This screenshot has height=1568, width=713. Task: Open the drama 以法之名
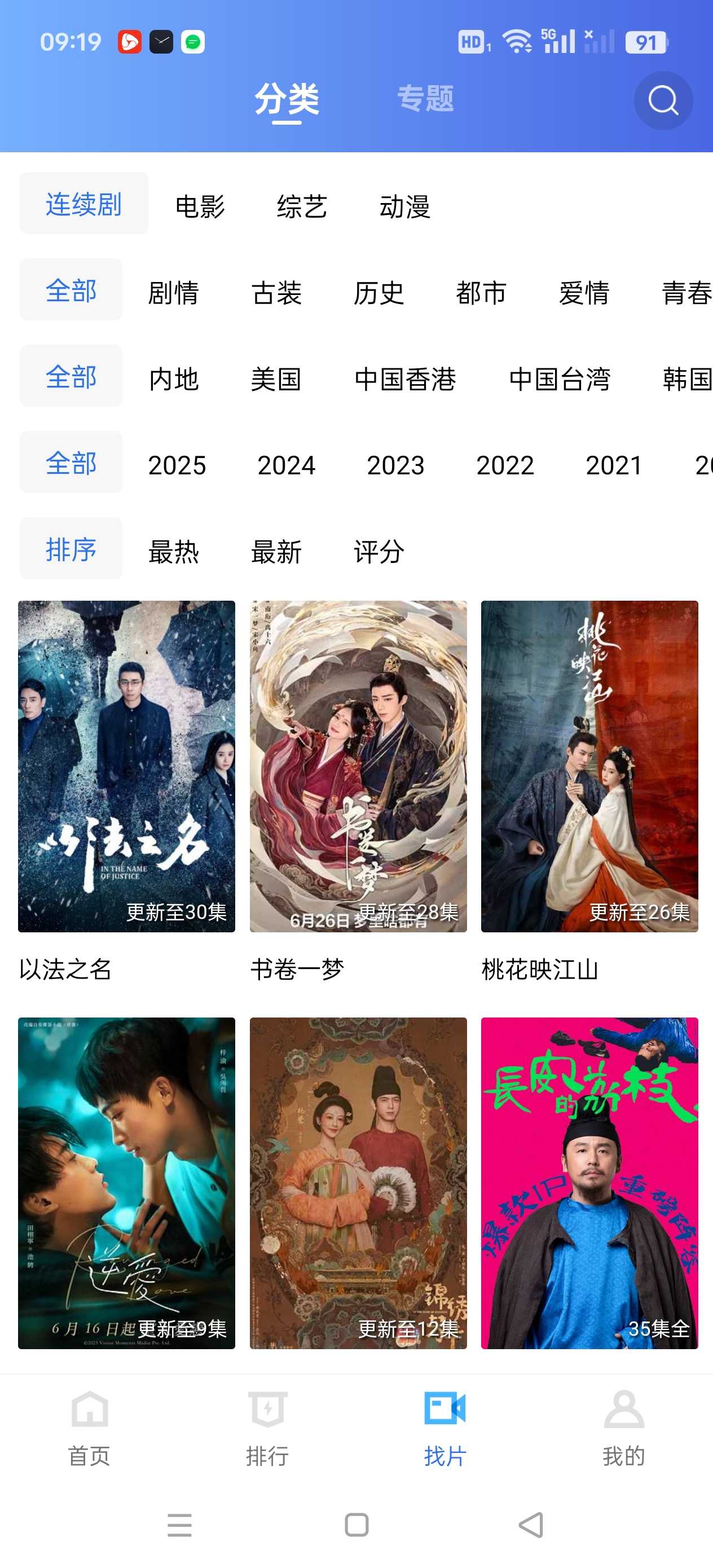126,767
